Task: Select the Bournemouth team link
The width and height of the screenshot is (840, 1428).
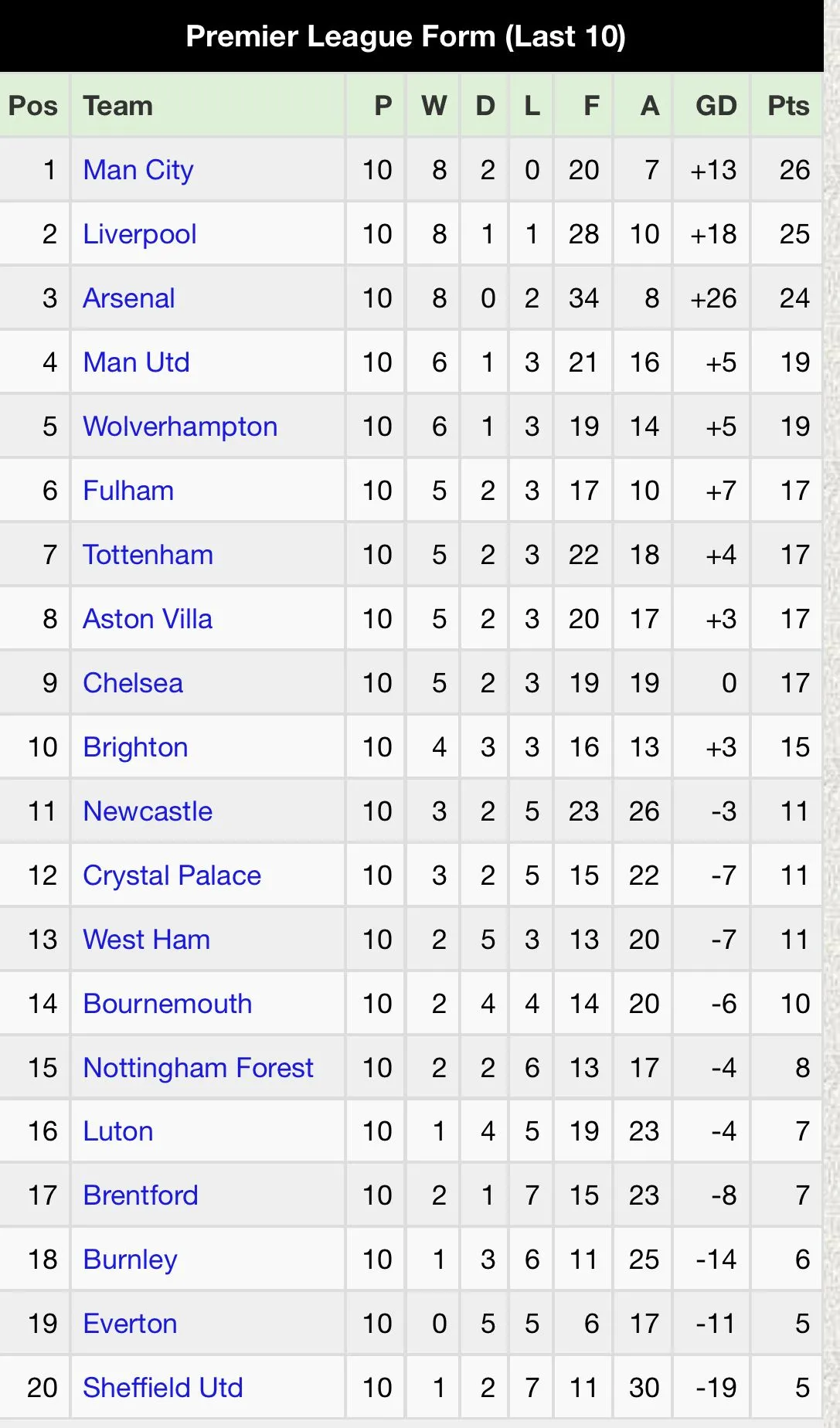Action: [167, 1004]
